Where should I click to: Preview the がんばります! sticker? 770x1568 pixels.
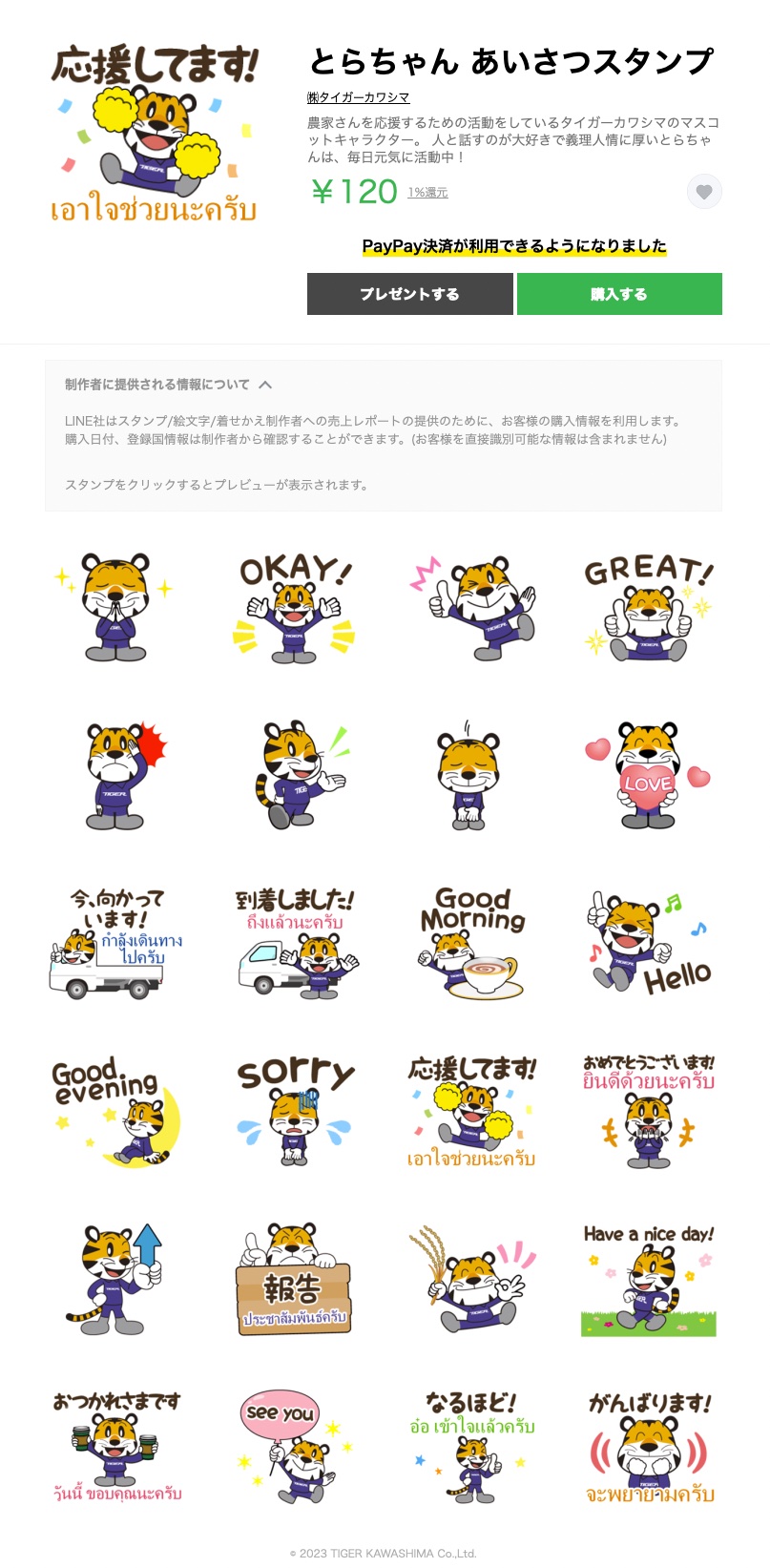[648, 1448]
